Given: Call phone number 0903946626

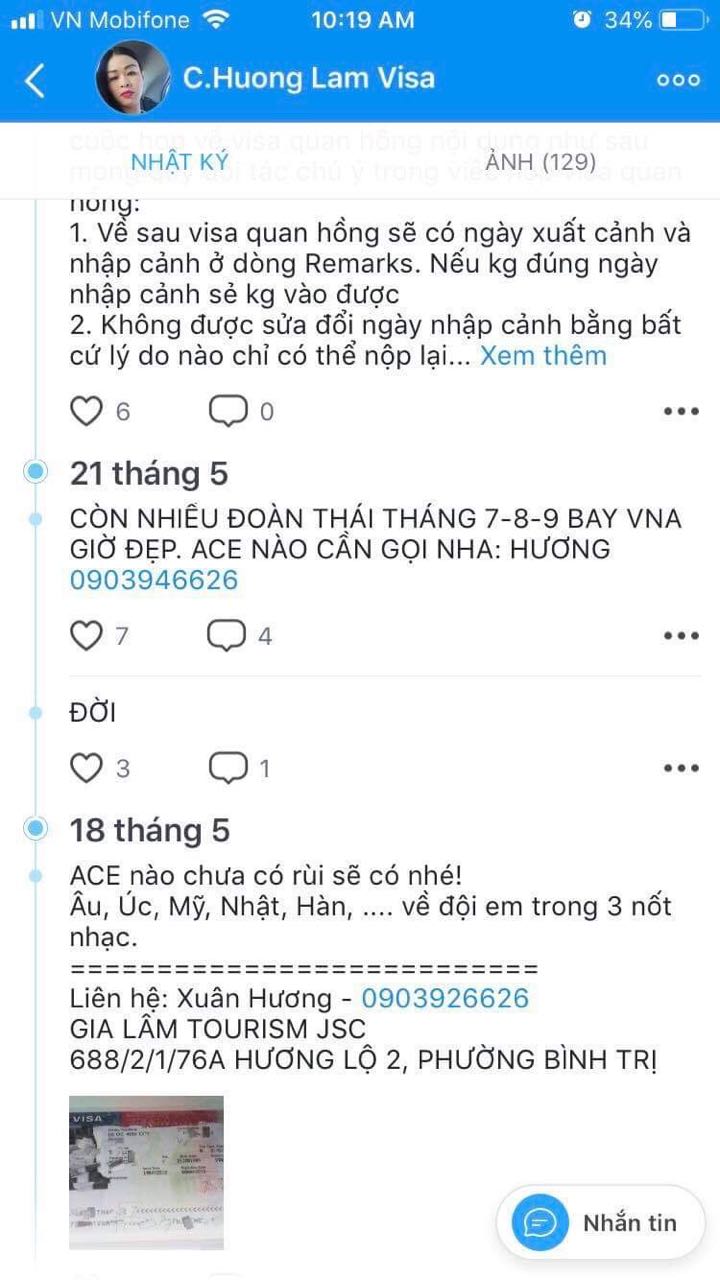Looking at the screenshot, I should 154,580.
